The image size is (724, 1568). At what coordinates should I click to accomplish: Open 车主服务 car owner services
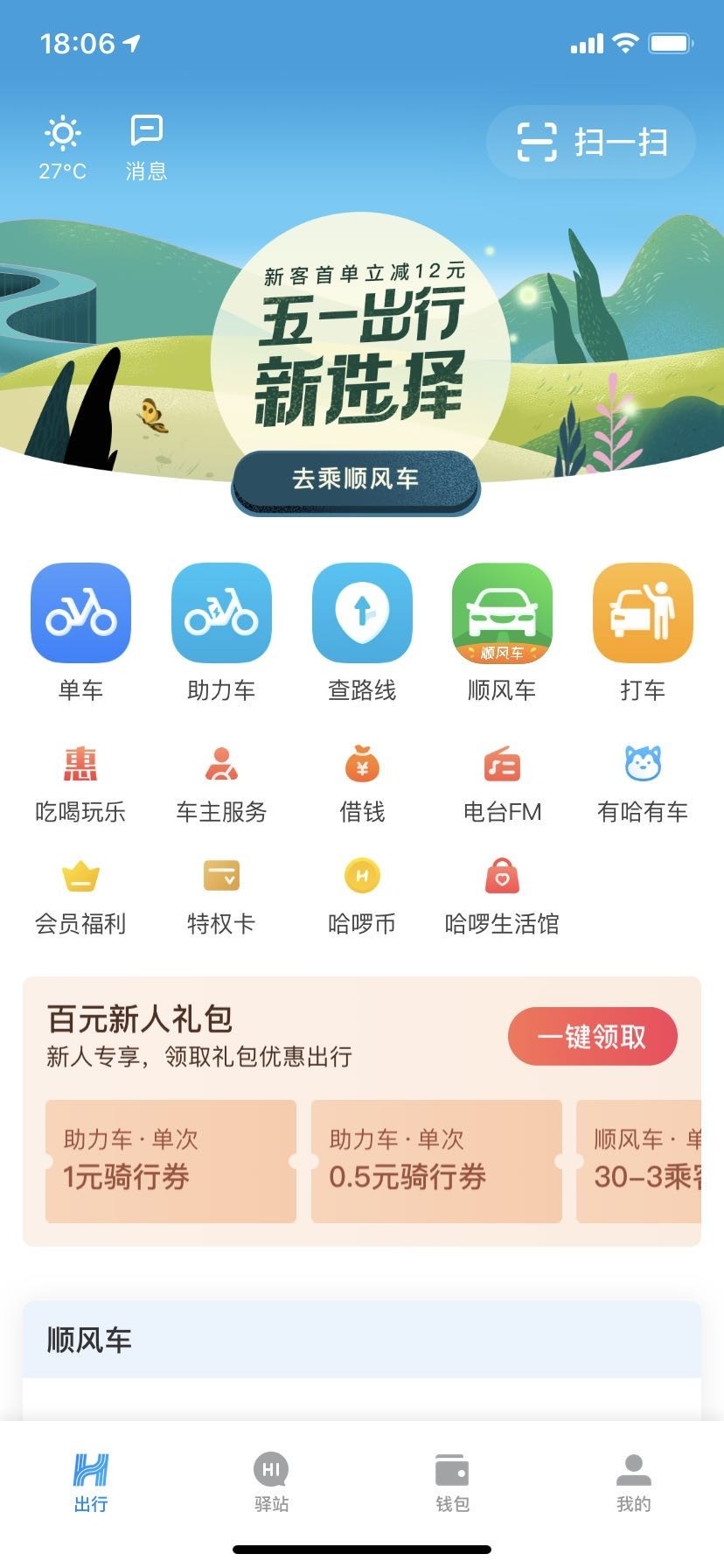(x=221, y=783)
